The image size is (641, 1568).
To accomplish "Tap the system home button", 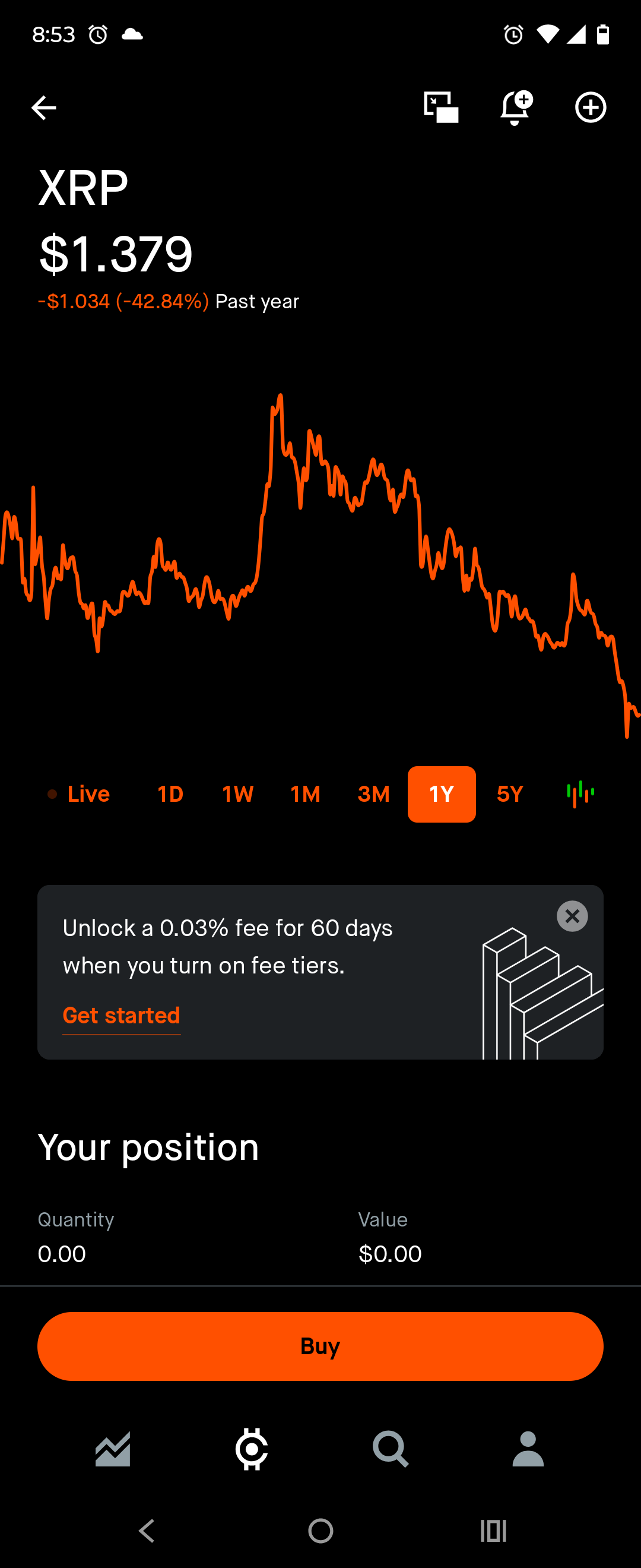I will tap(320, 1530).
